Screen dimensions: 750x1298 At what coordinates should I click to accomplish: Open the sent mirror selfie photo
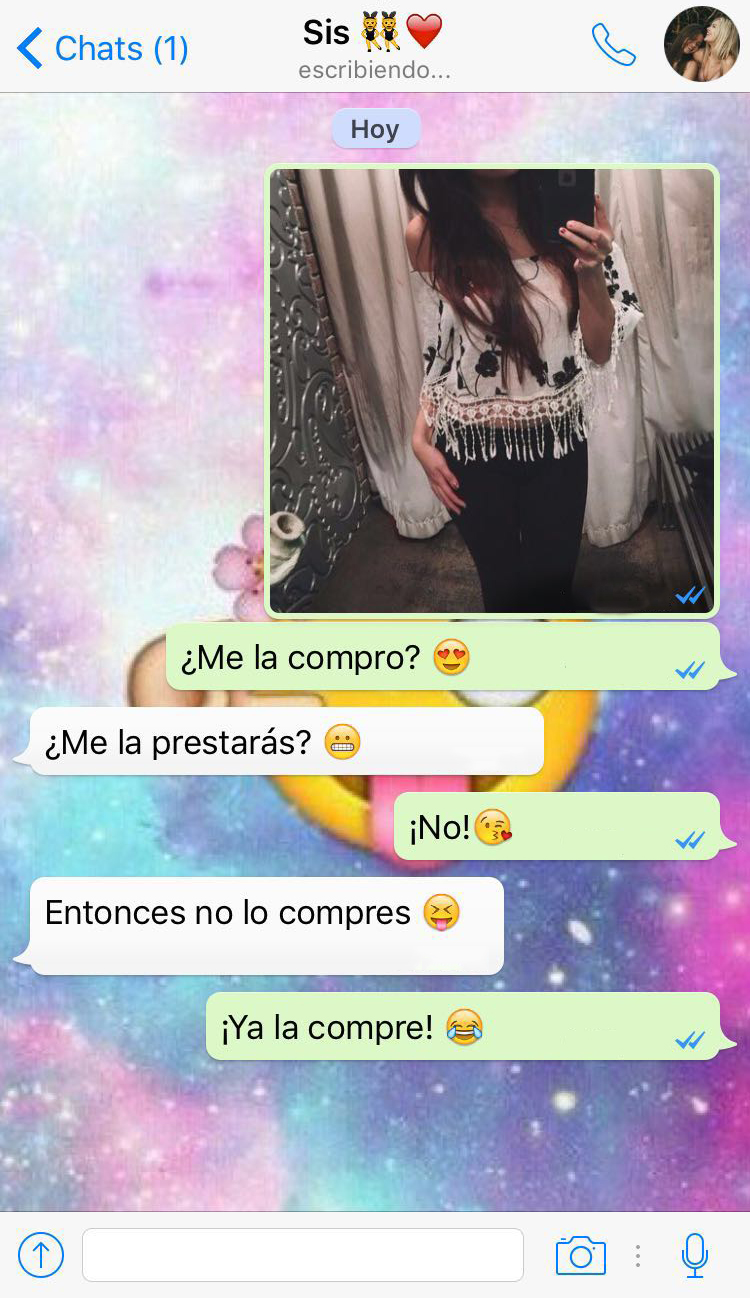493,391
